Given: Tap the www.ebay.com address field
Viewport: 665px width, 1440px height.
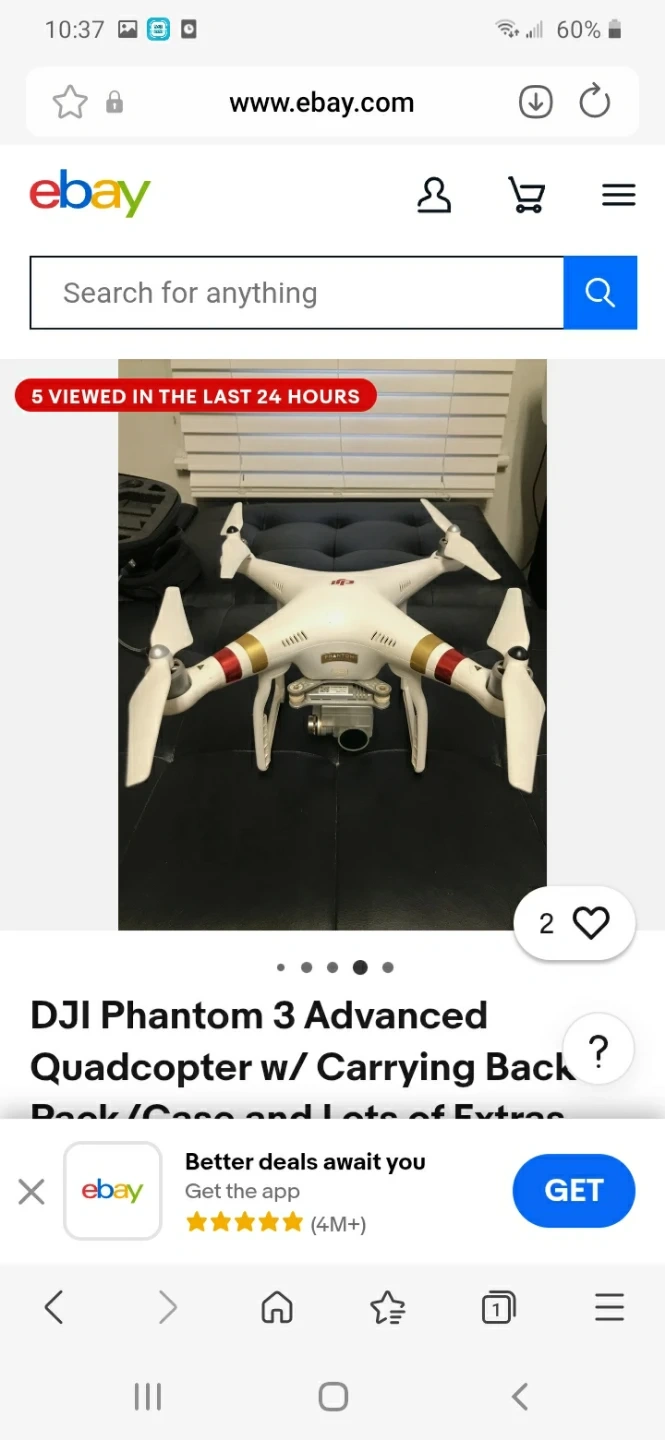Looking at the screenshot, I should tap(321, 103).
